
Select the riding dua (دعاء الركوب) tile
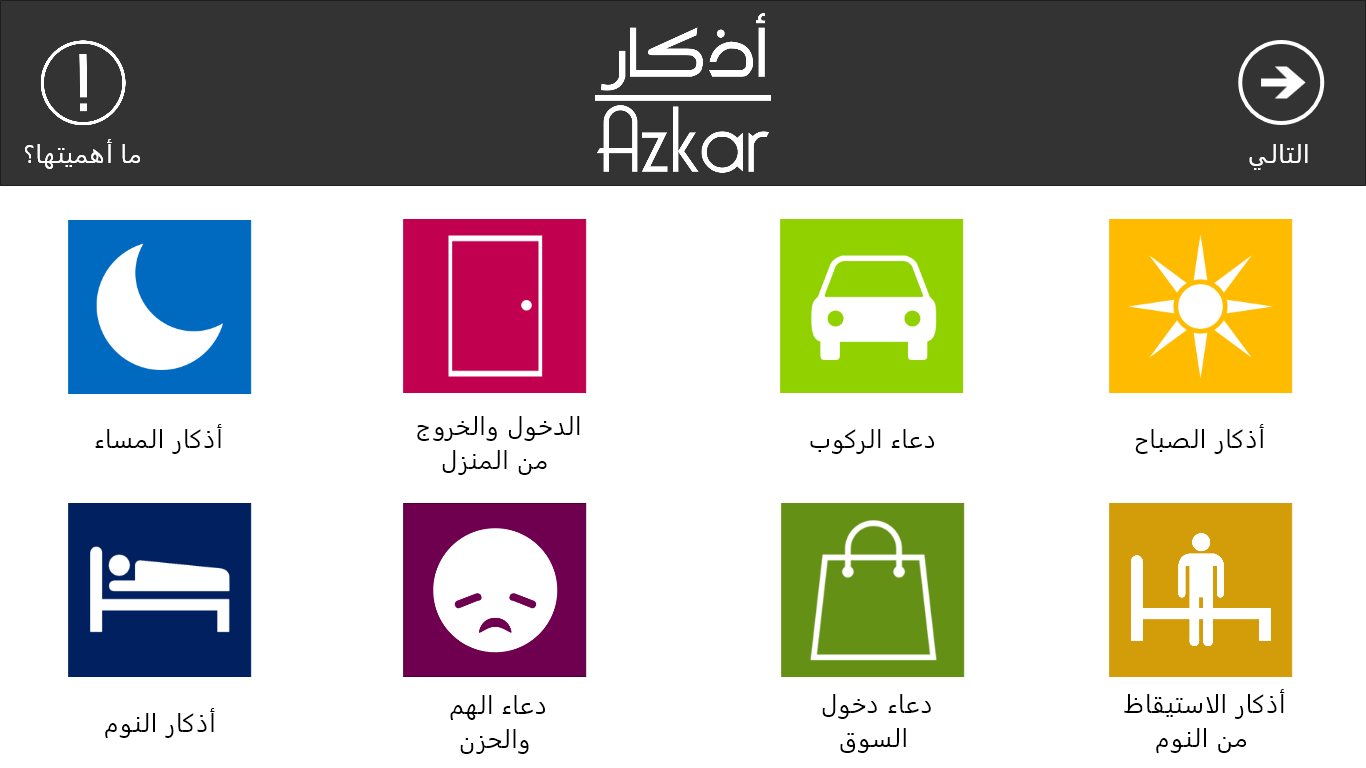point(871,306)
